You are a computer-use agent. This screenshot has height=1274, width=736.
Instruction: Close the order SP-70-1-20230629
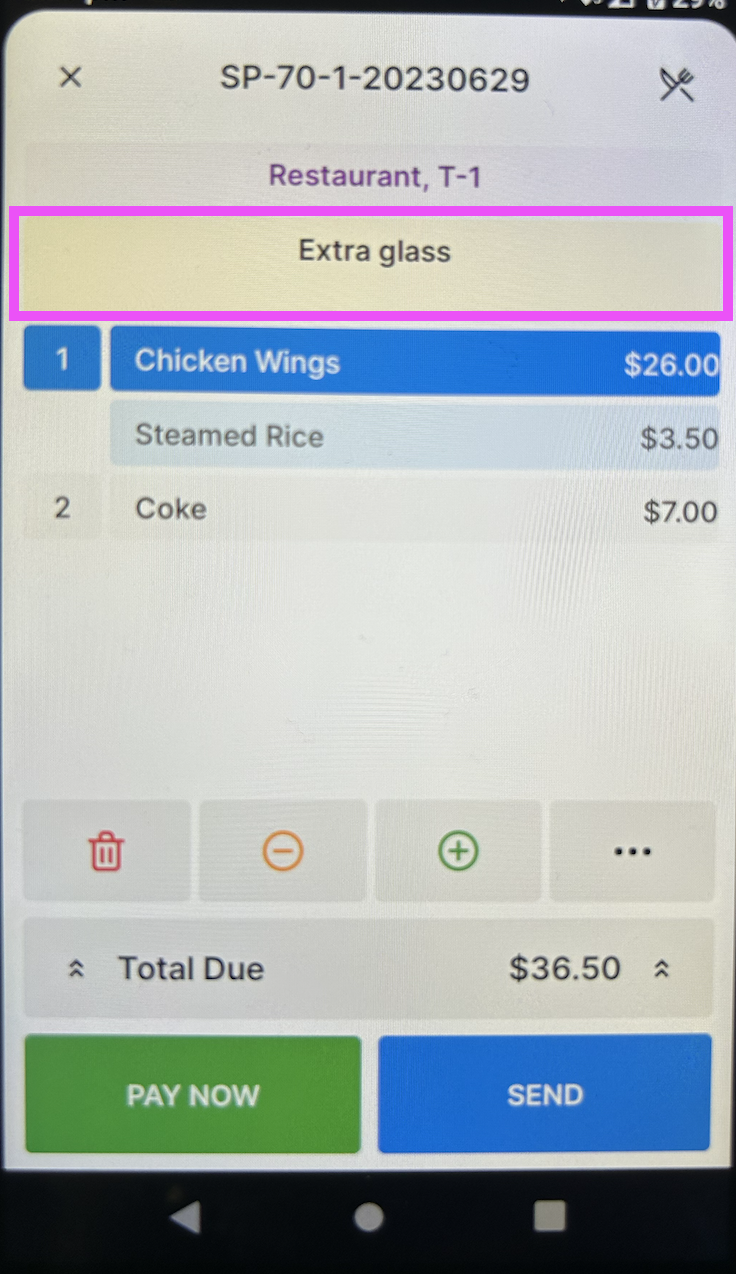[70, 78]
